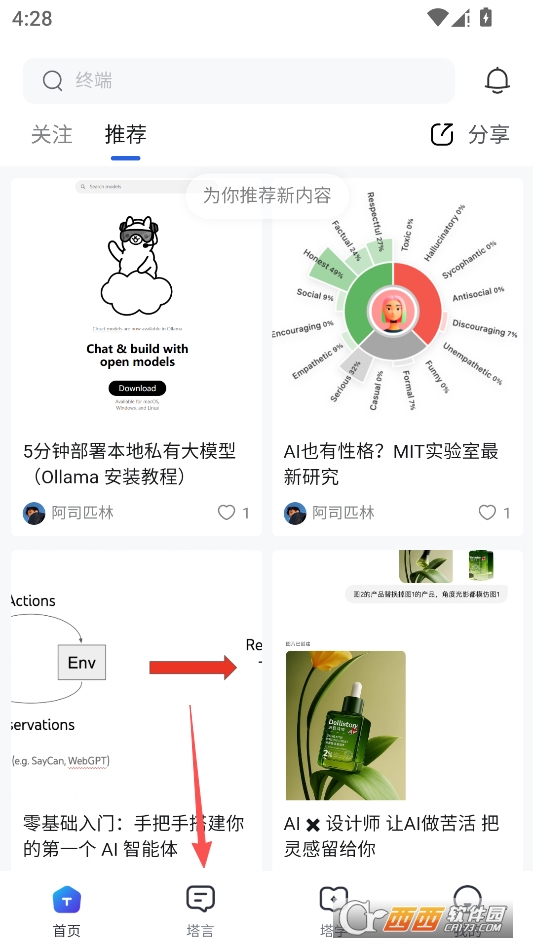Open the AI也有性格 MIT research card

click(x=397, y=357)
